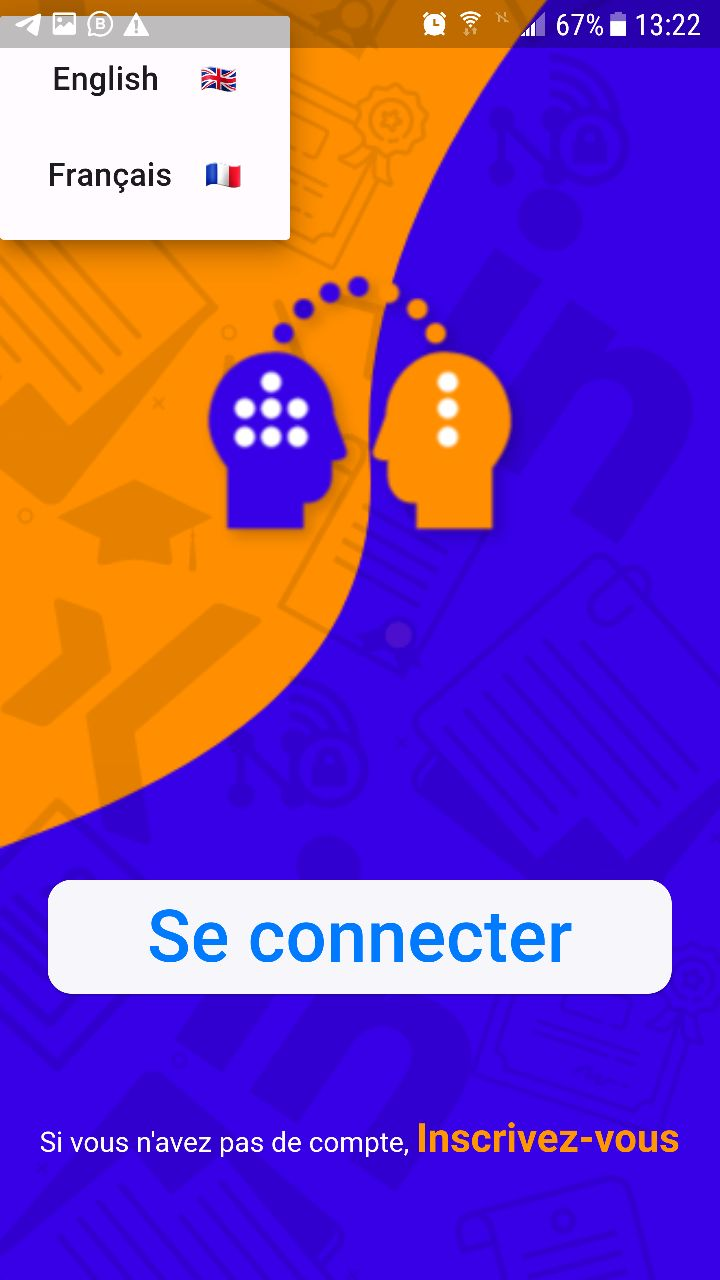The height and width of the screenshot is (1280, 720).
Task: Select English from the language menu
Action: tap(144, 80)
